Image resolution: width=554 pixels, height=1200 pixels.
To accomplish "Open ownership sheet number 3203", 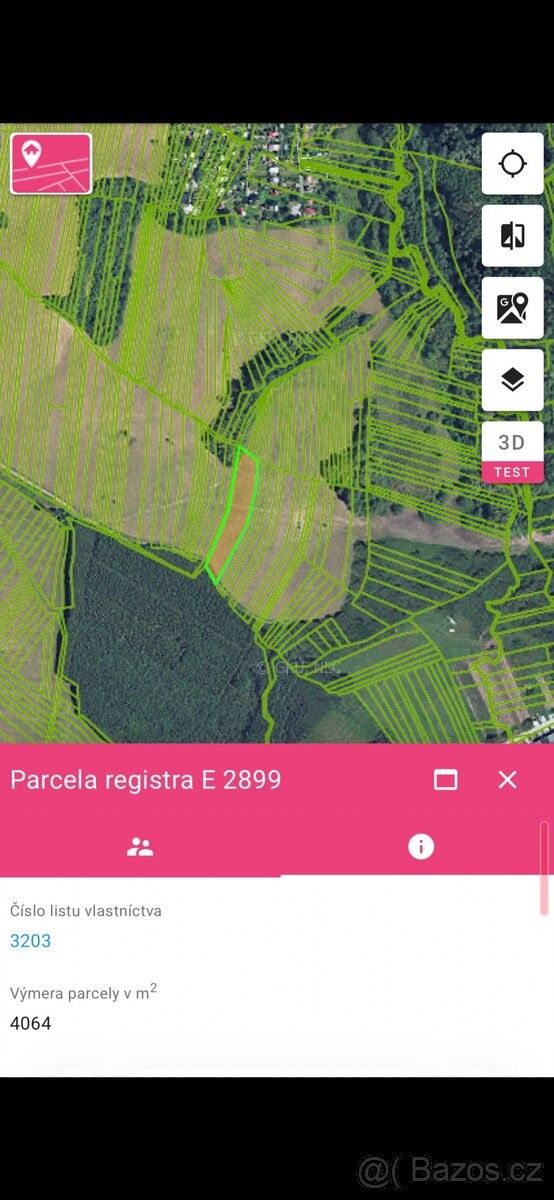I will [30, 941].
